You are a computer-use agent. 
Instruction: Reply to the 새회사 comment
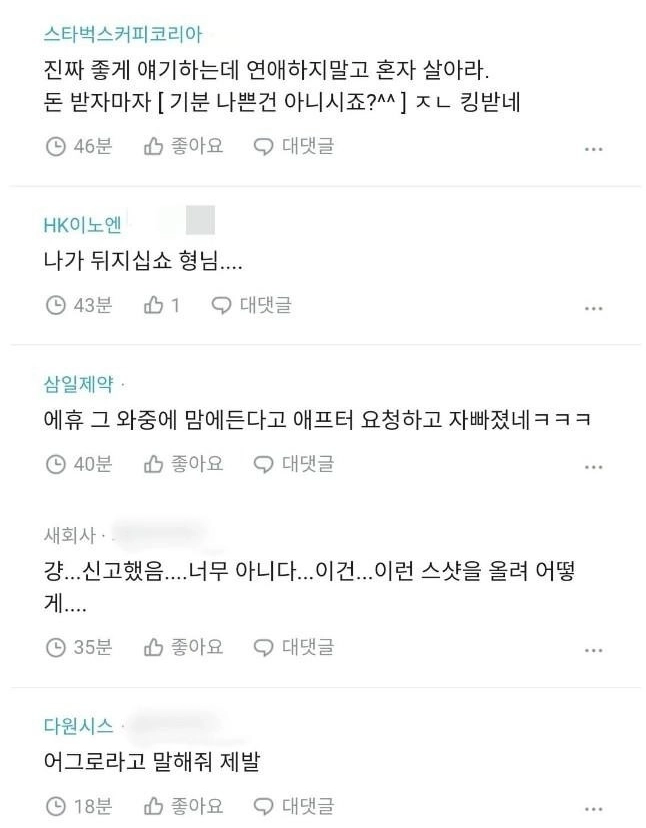click(293, 647)
